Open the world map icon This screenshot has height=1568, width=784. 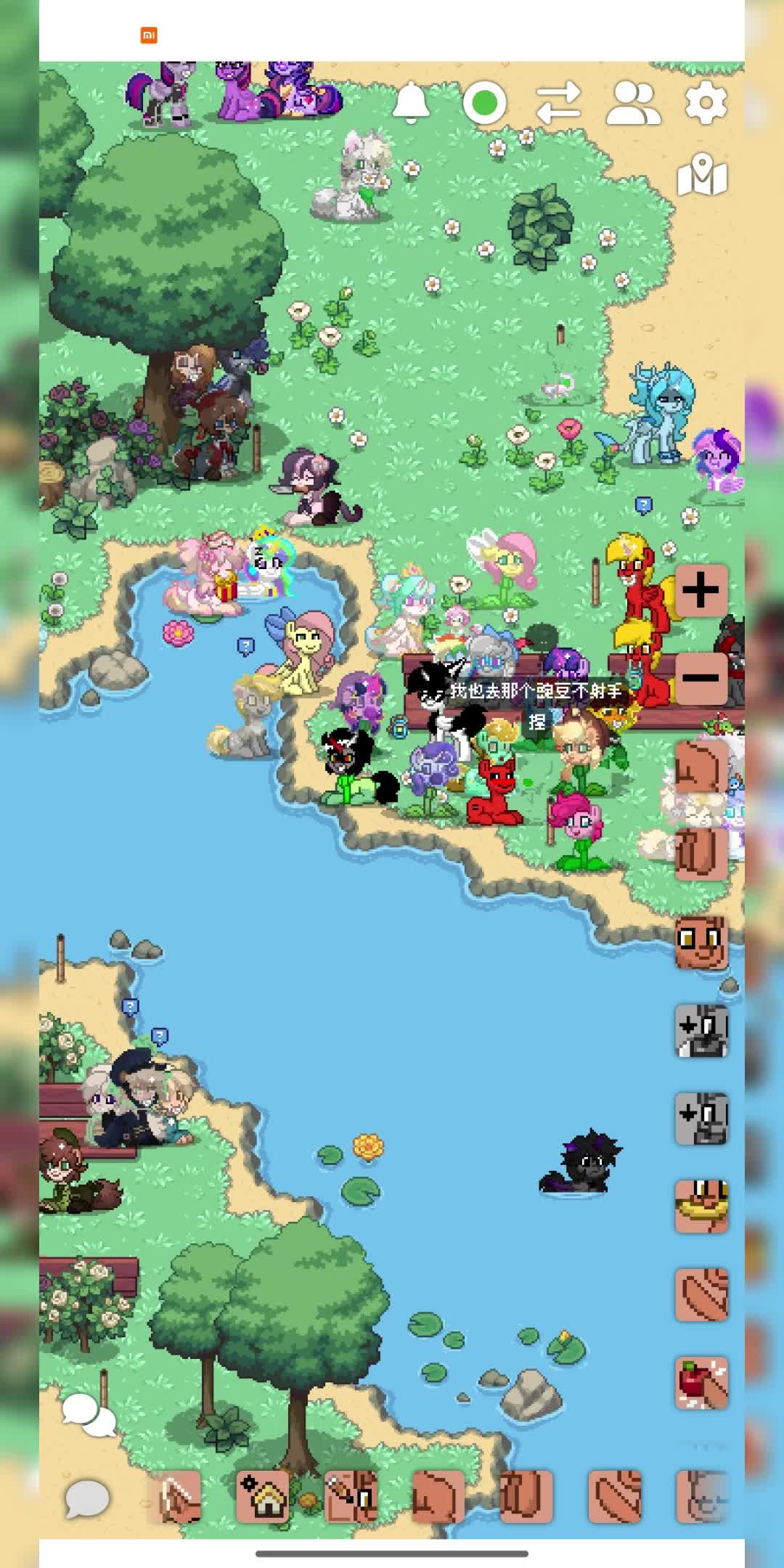(702, 174)
